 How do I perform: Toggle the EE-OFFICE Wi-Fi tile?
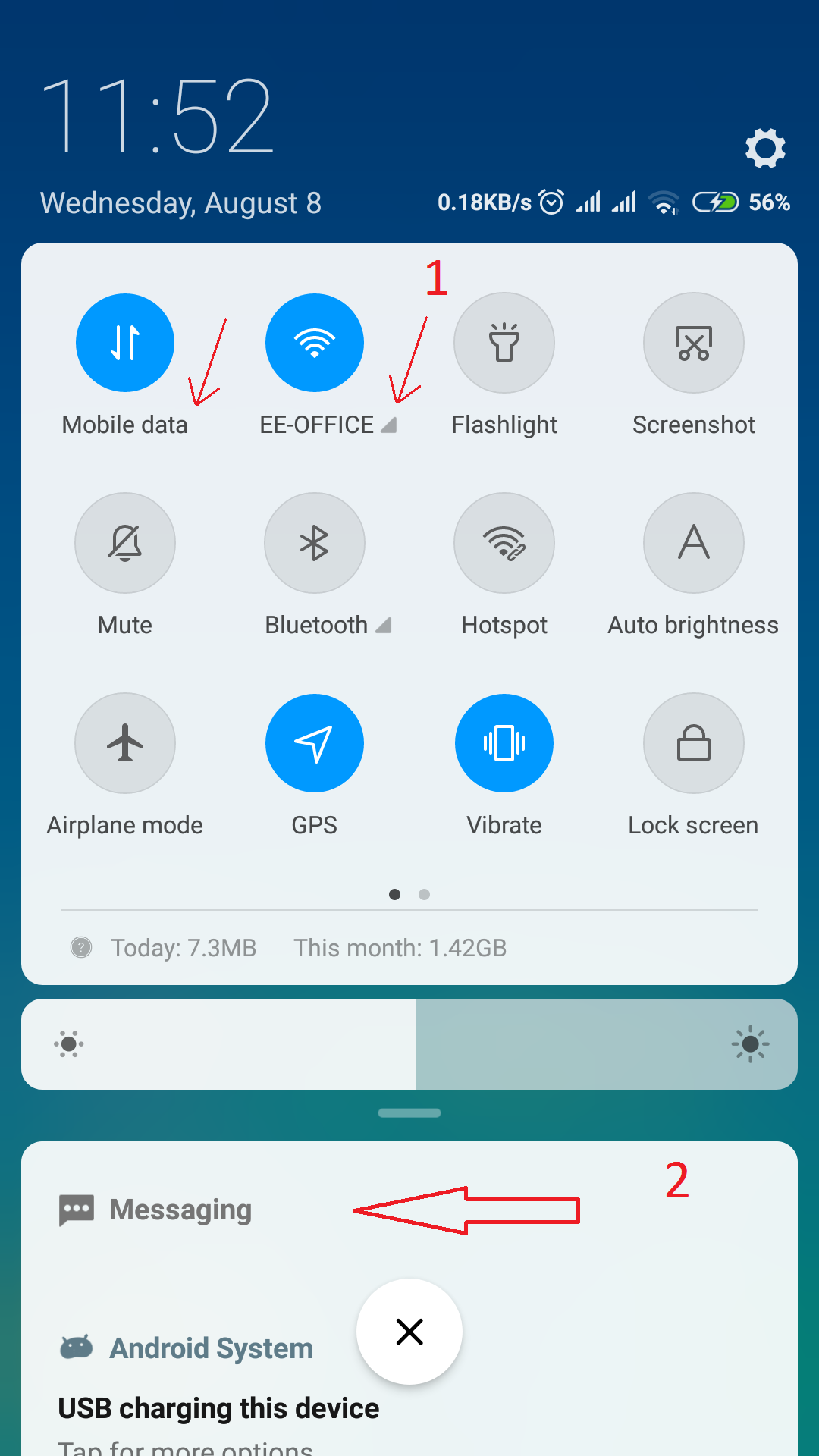(315, 343)
